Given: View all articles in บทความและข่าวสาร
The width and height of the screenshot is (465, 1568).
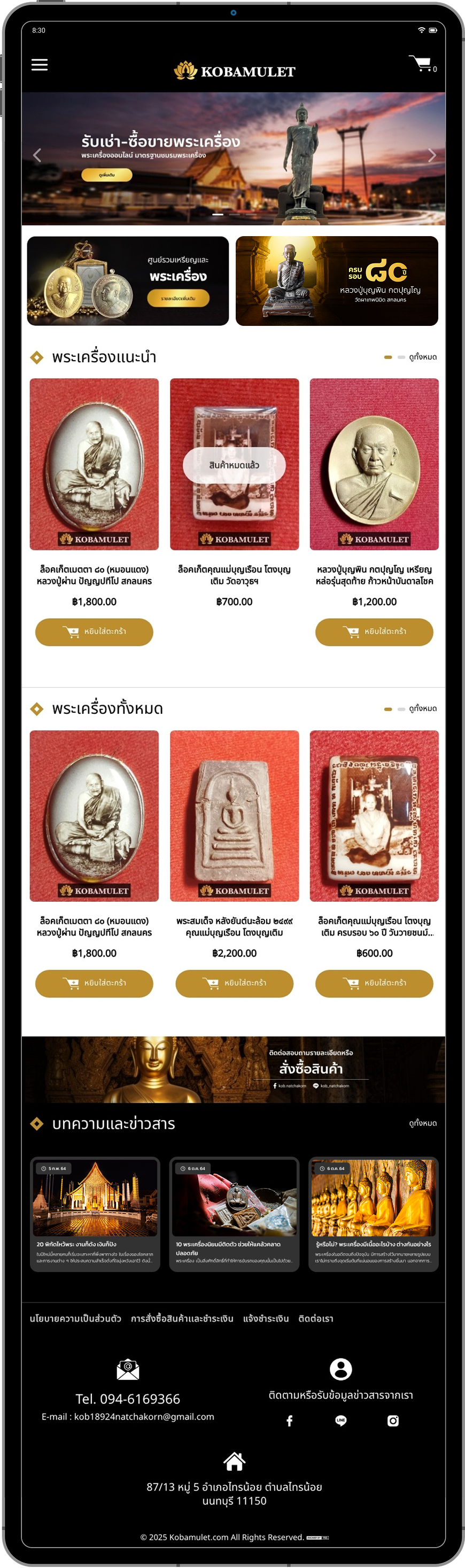Looking at the screenshot, I should coord(422,1123).
